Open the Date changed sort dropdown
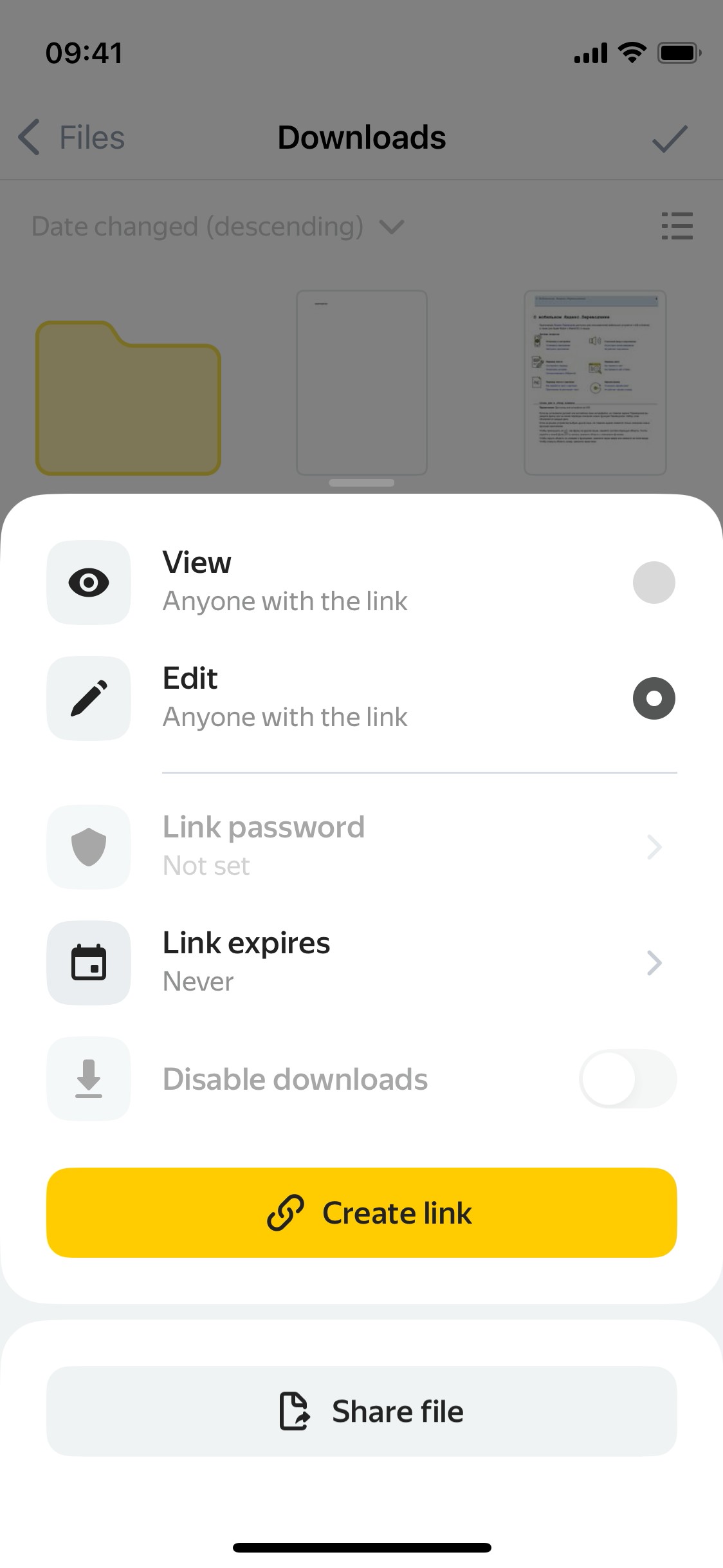 click(217, 227)
